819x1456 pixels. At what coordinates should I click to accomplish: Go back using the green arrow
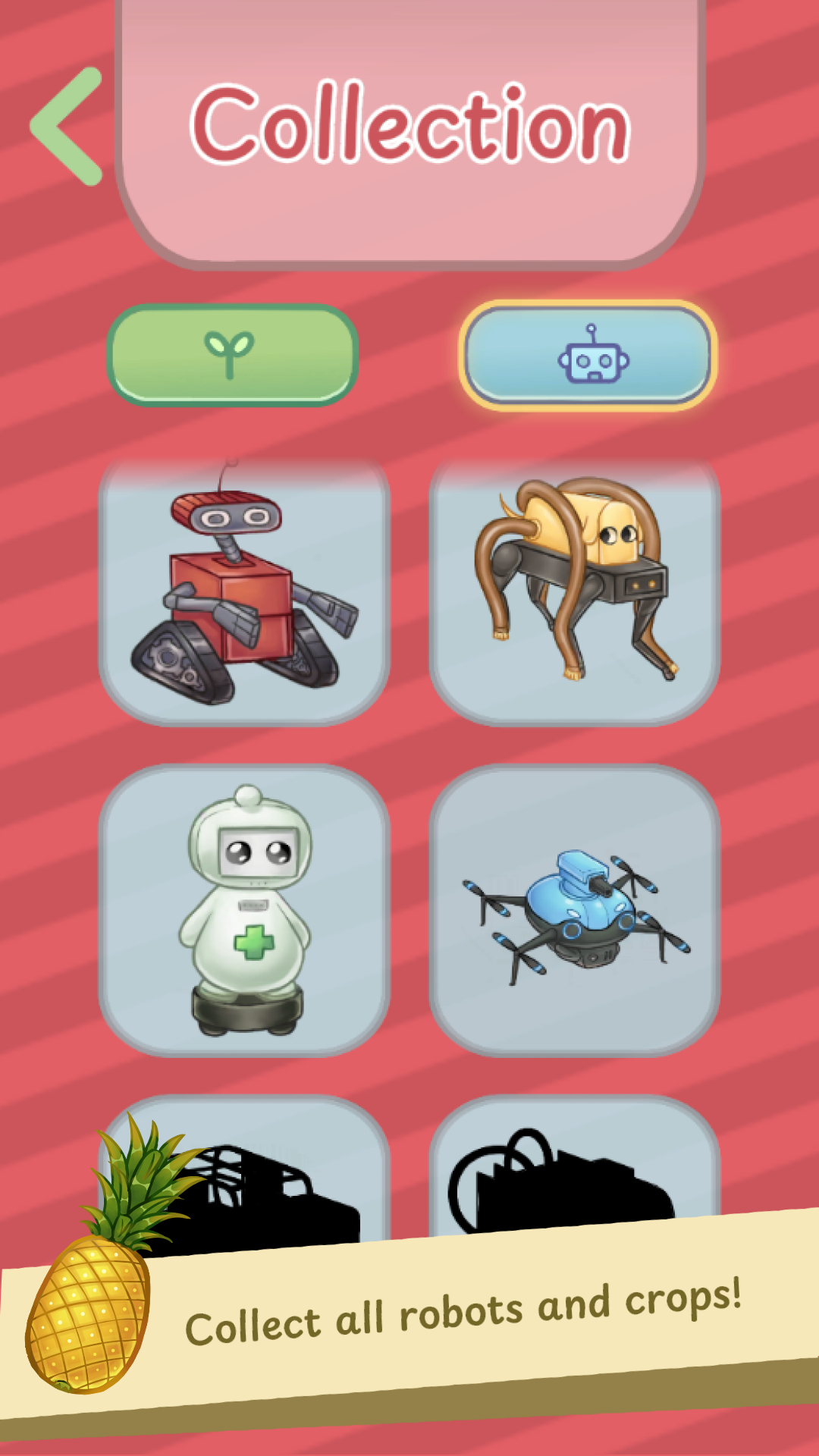67,126
